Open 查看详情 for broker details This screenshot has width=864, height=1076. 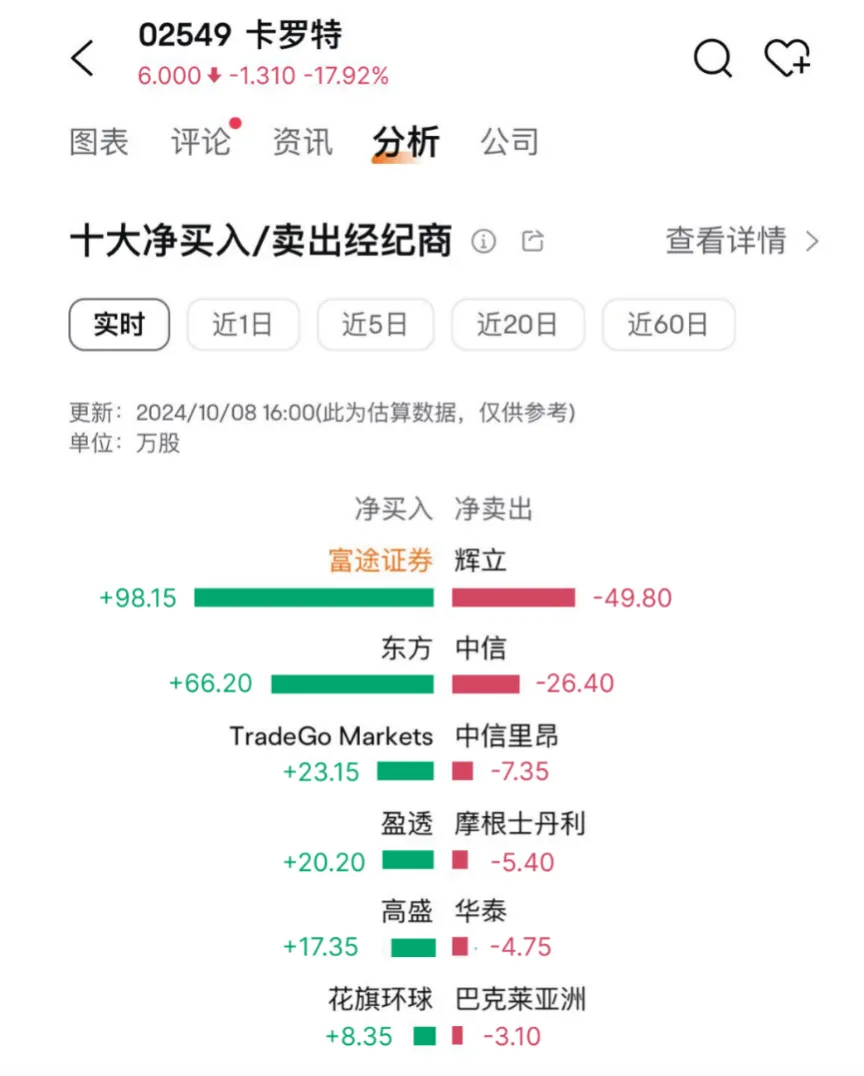coord(741,241)
